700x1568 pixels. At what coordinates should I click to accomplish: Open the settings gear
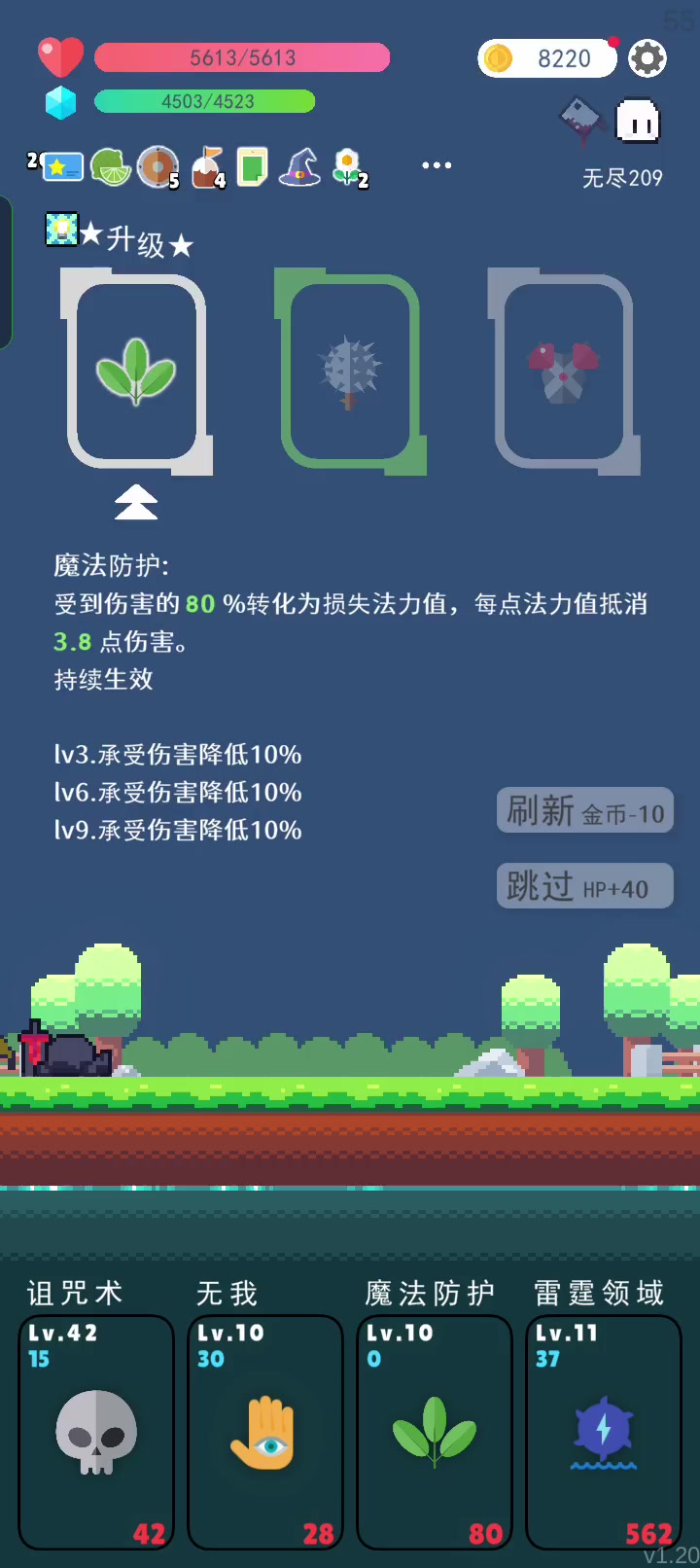point(647,58)
